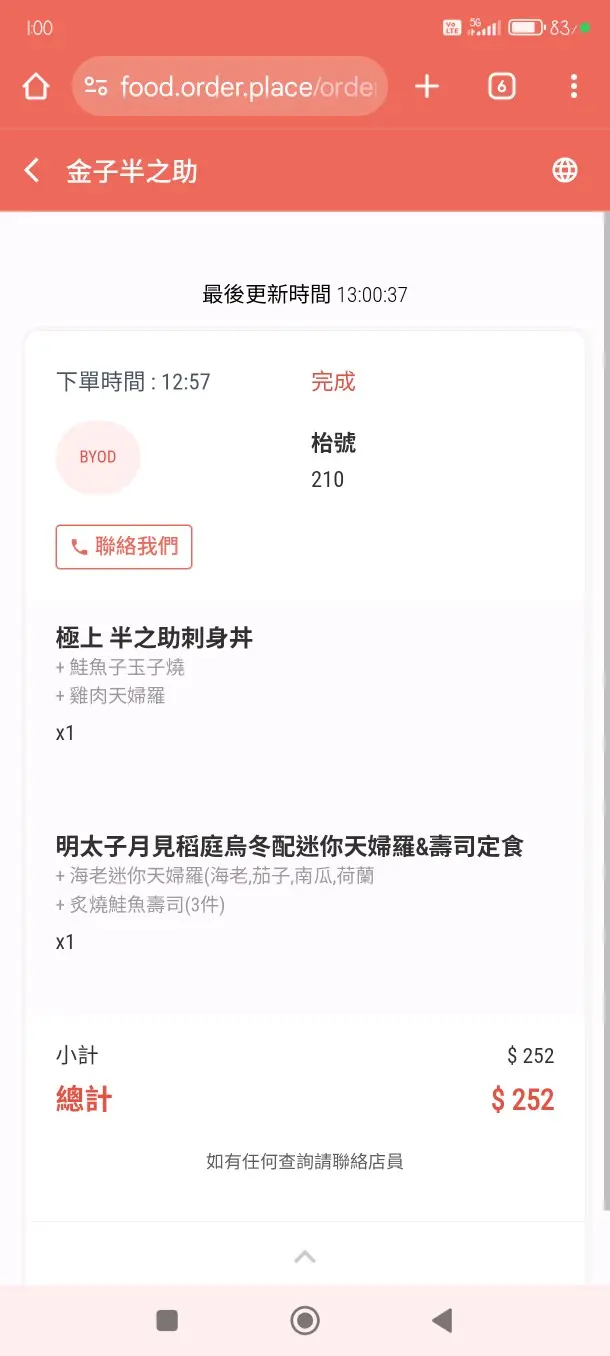Image resolution: width=610 pixels, height=1356 pixels.
Task: Open the browser home page
Action: [36, 87]
